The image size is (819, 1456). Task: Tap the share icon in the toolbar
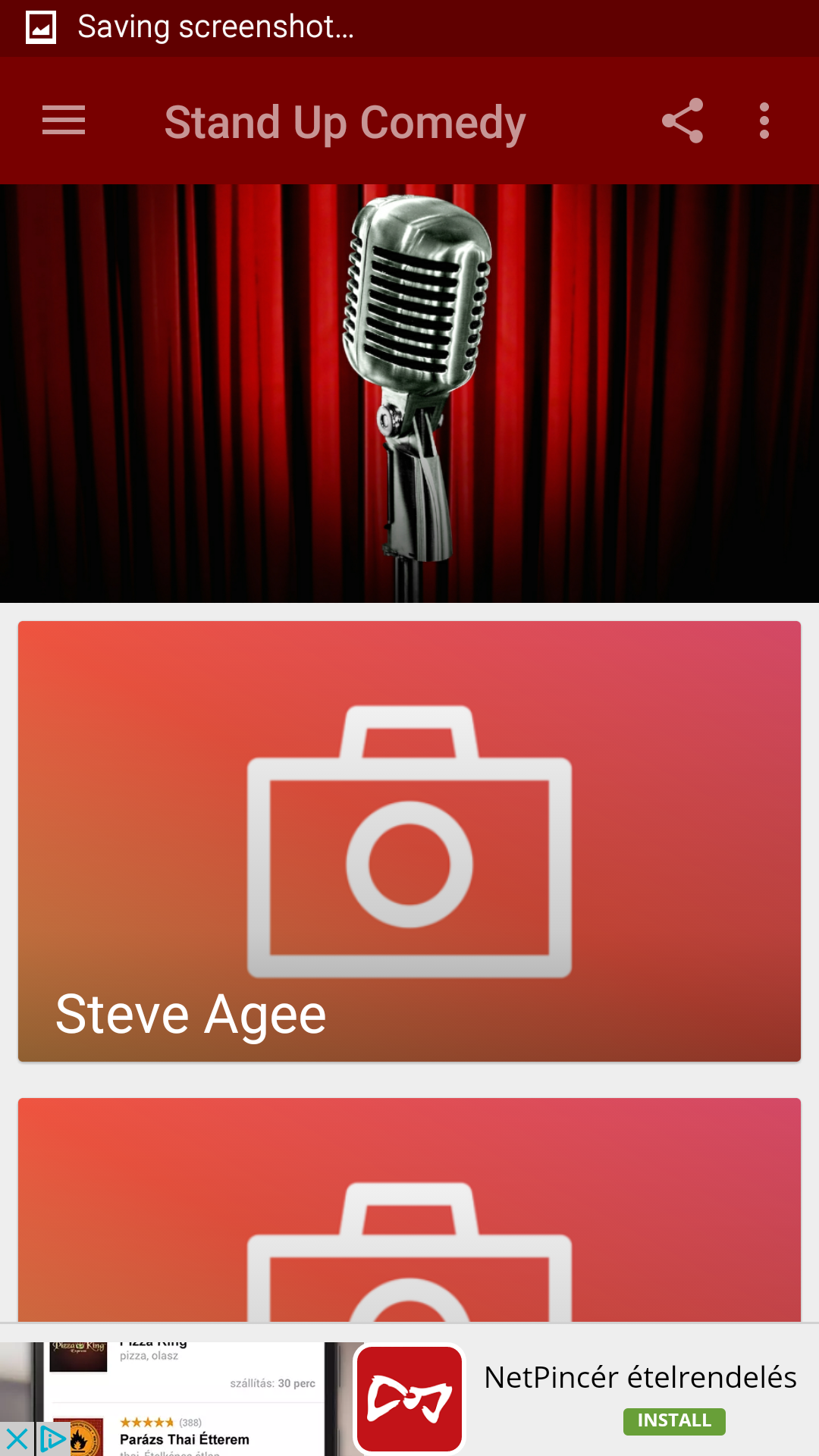click(x=682, y=121)
